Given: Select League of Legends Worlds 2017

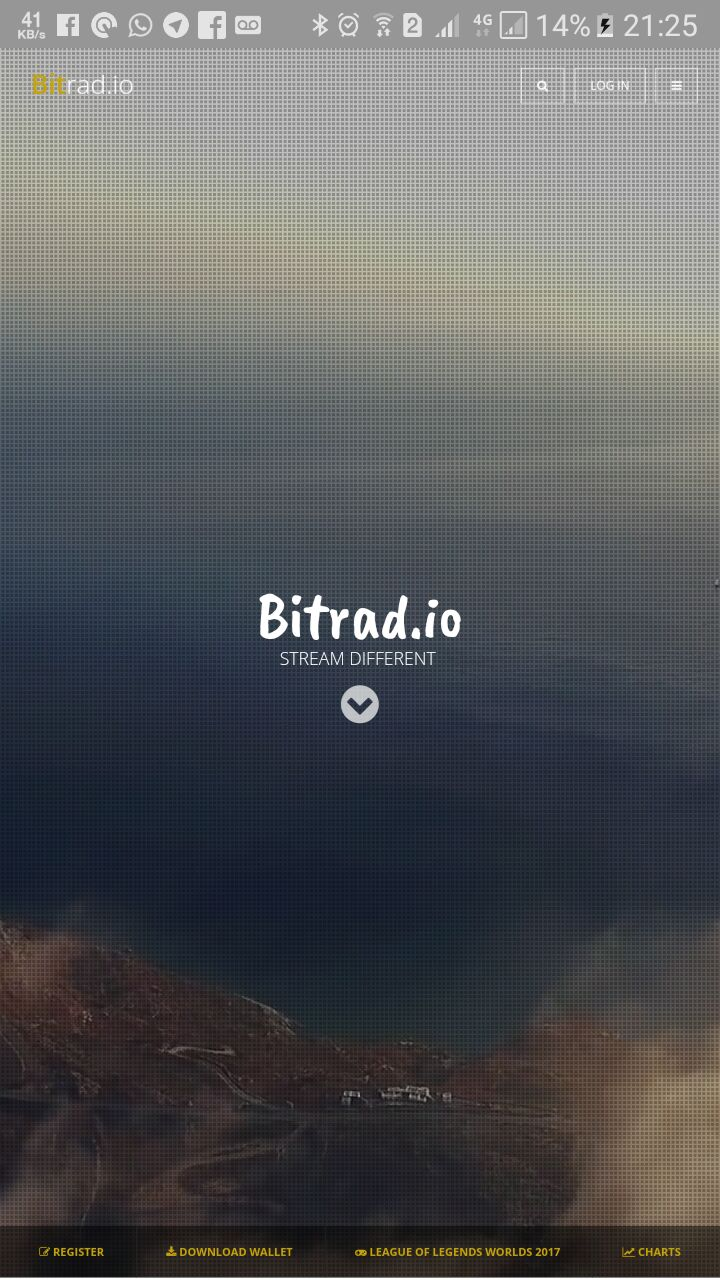Looking at the screenshot, I should 465,1252.
